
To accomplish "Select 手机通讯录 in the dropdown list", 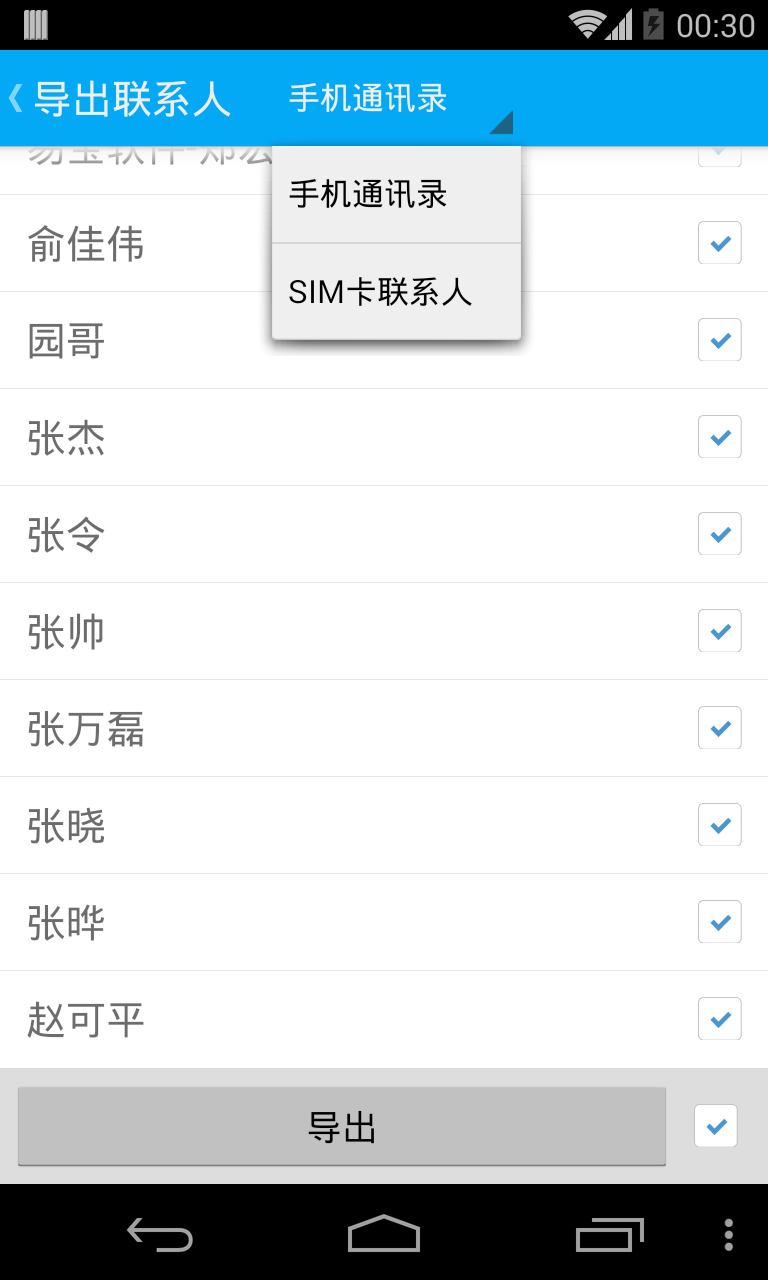I will (x=396, y=195).
